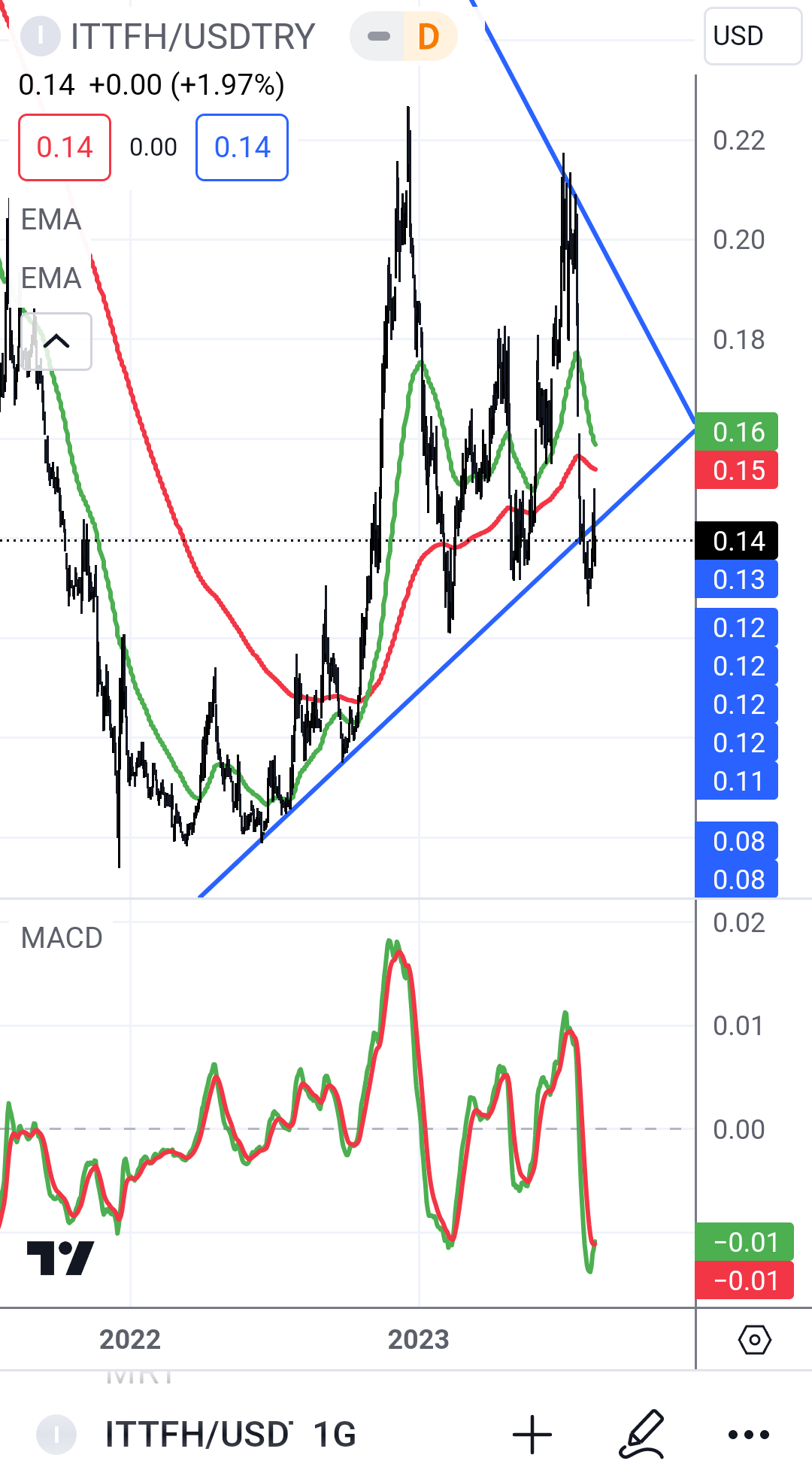Open the drawing tools pencil

point(641,1435)
